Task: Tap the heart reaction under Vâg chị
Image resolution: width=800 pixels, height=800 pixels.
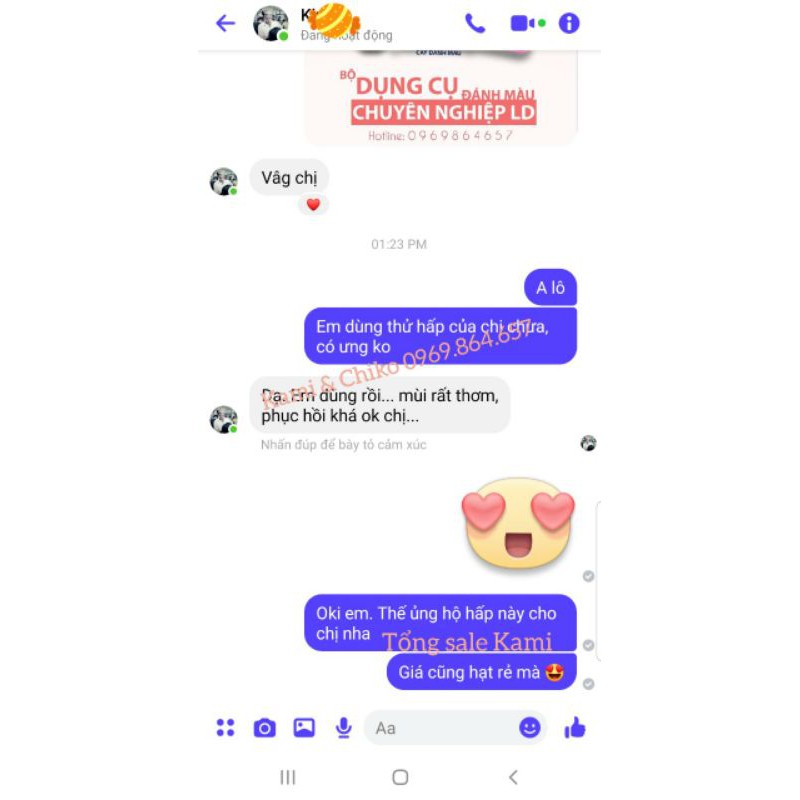Action: tap(313, 204)
